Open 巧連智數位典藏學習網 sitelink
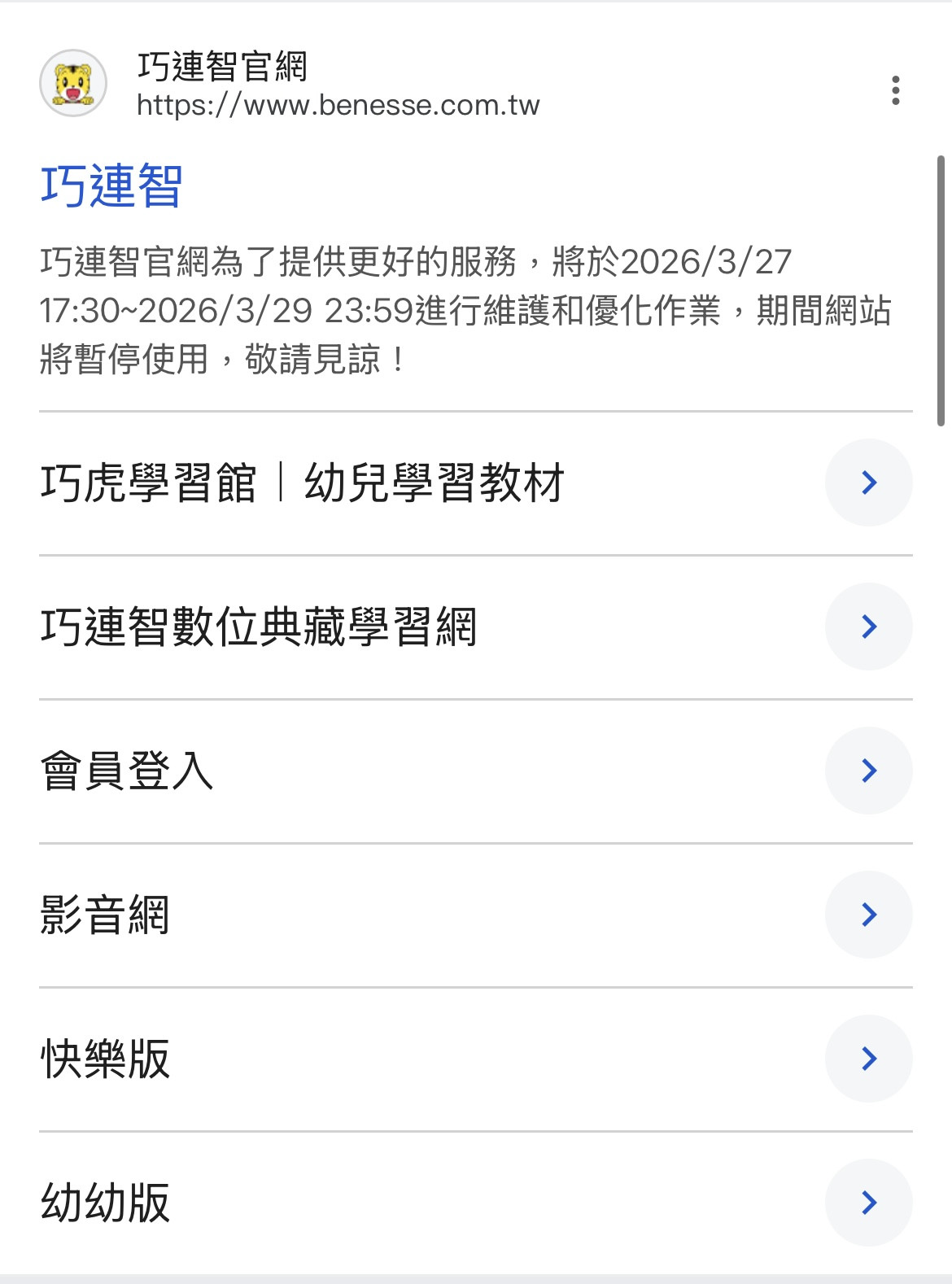 [x=259, y=627]
